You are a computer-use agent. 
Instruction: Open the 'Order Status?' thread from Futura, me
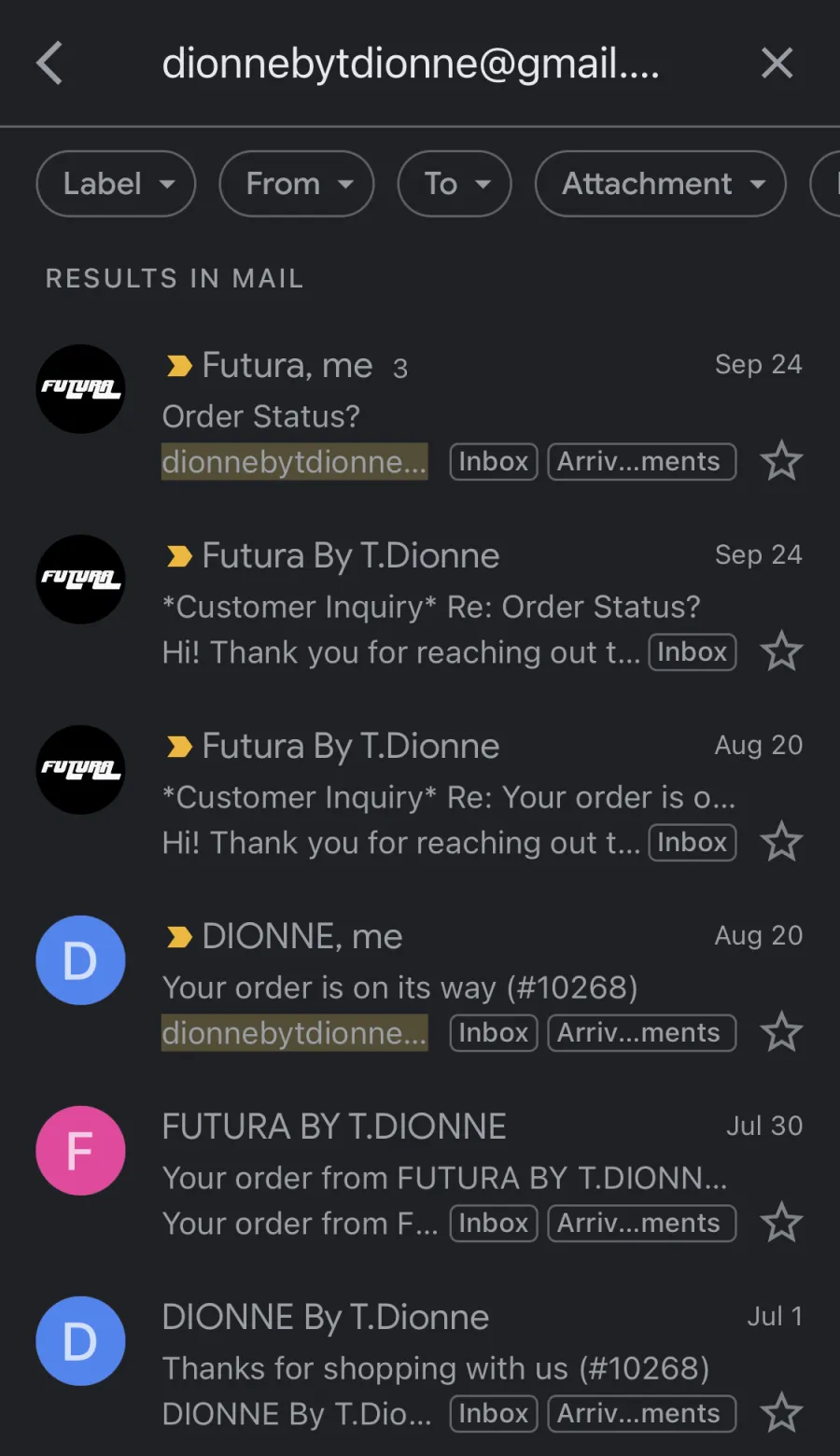(x=420, y=413)
